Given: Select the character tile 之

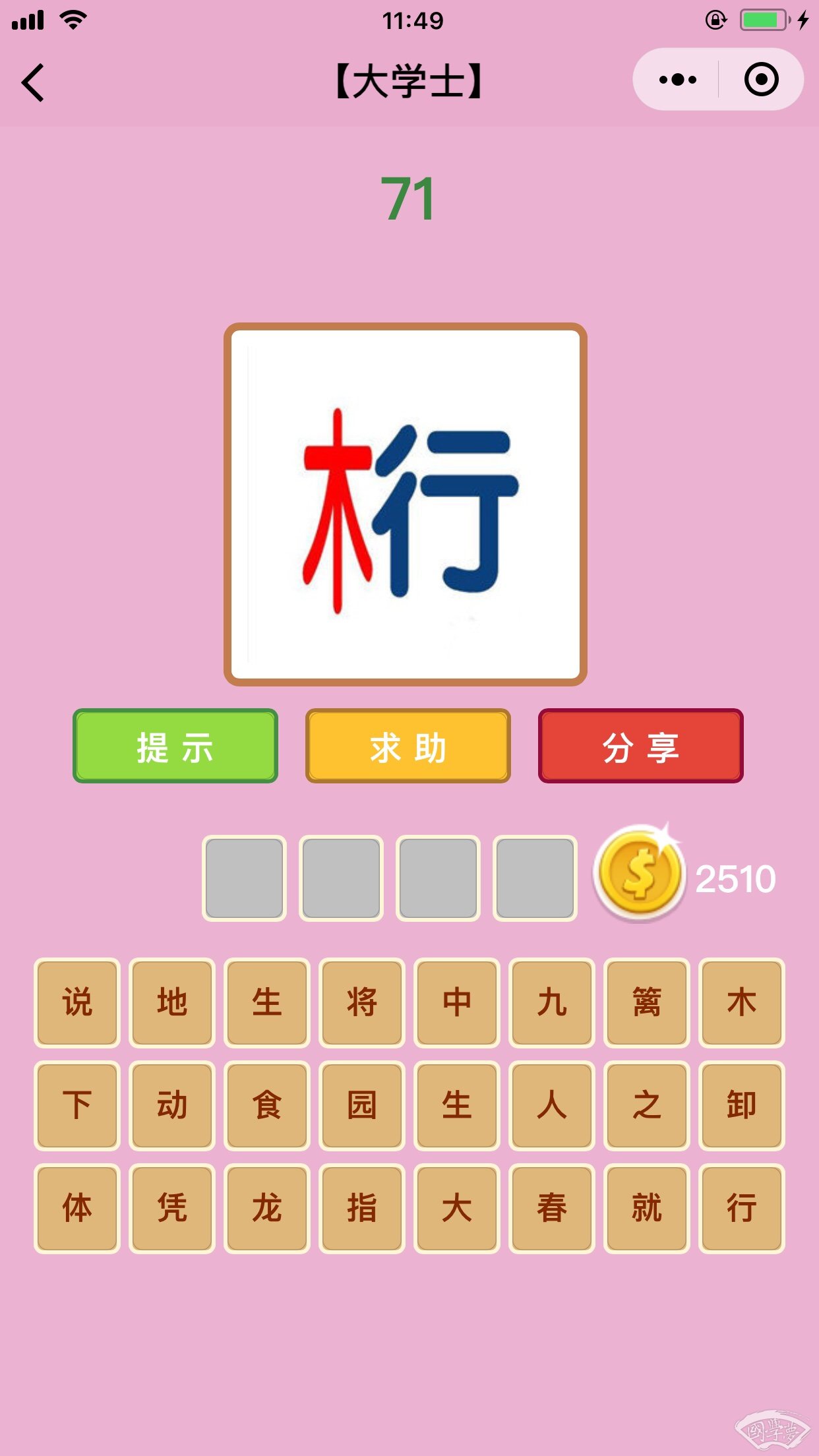Looking at the screenshot, I should [x=647, y=1105].
